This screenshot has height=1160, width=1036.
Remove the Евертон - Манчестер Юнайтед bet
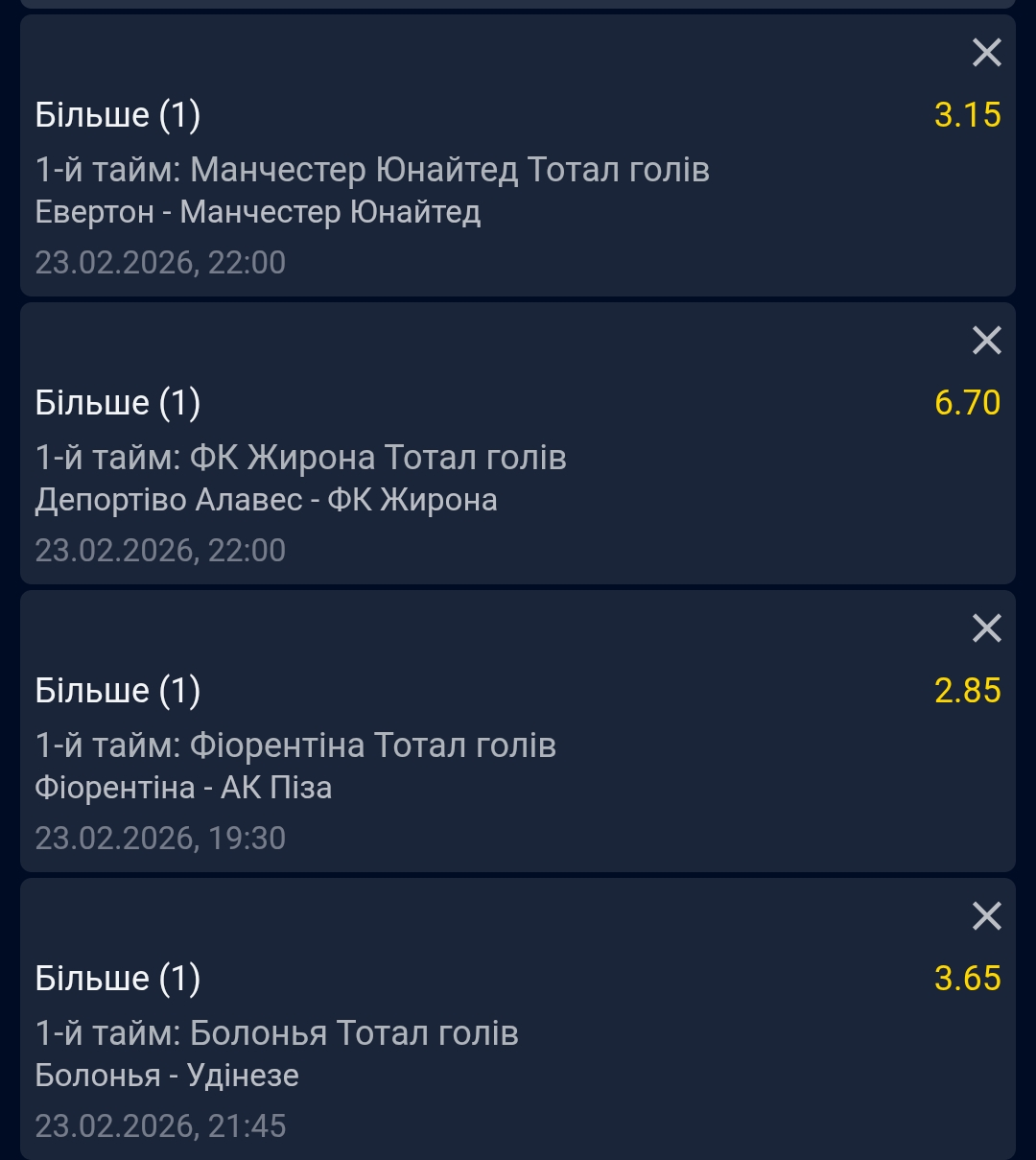tap(986, 53)
